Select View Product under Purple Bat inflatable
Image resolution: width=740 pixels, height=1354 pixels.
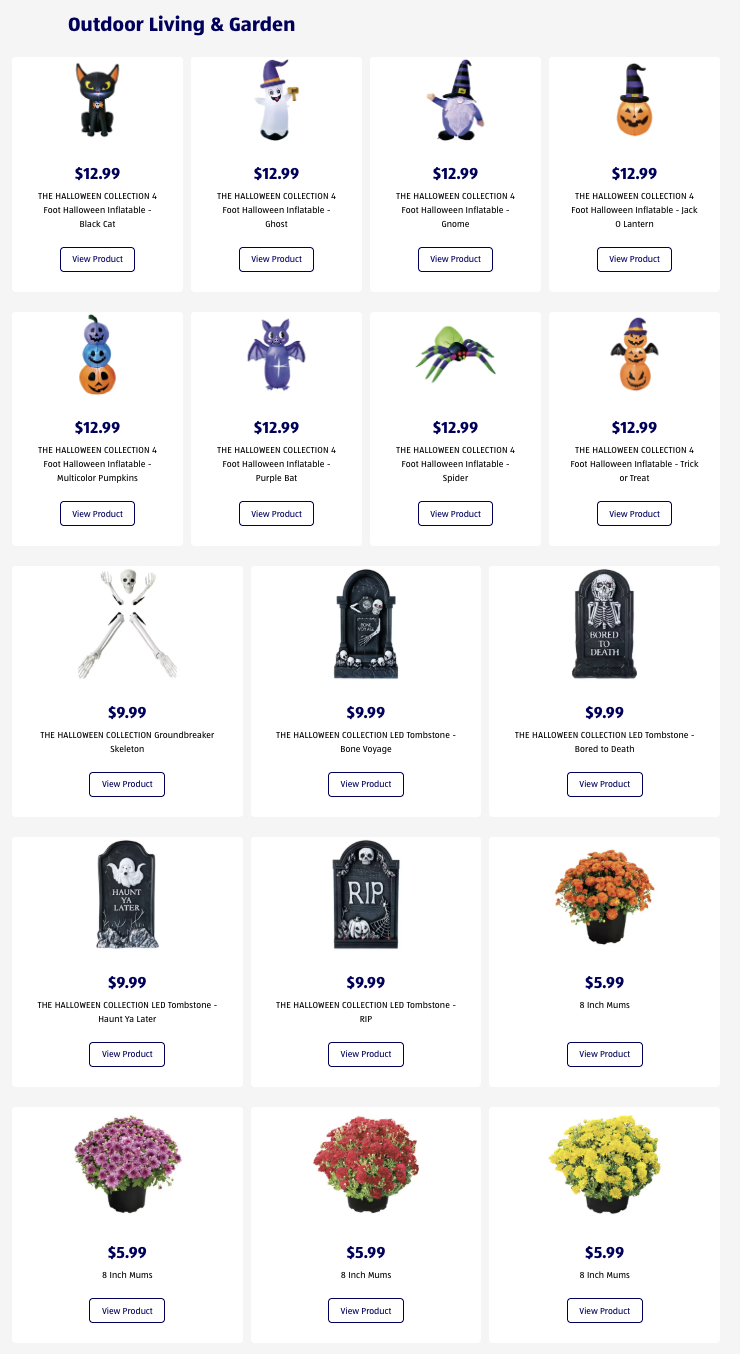click(x=276, y=514)
